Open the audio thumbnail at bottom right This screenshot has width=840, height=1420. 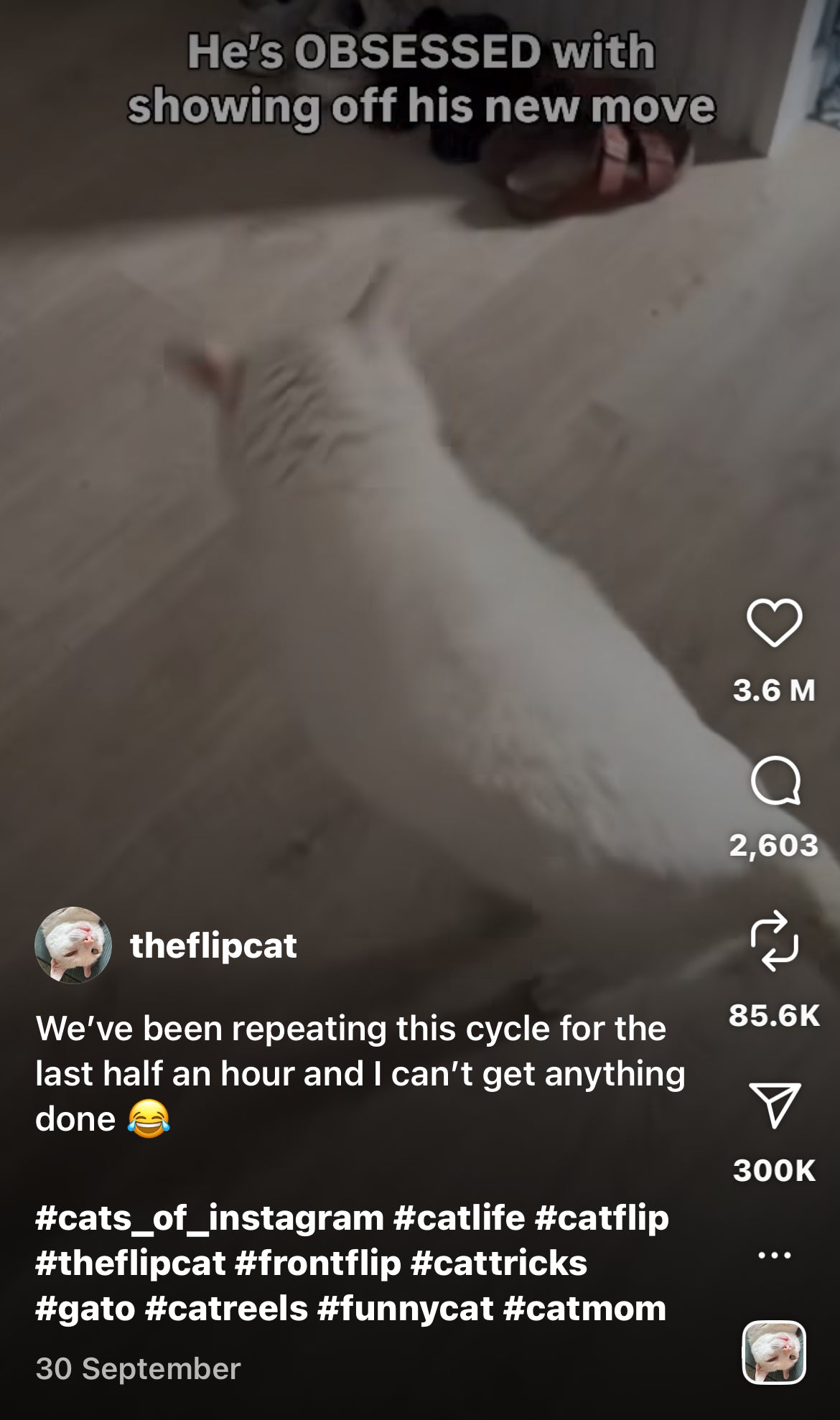coord(774,1353)
